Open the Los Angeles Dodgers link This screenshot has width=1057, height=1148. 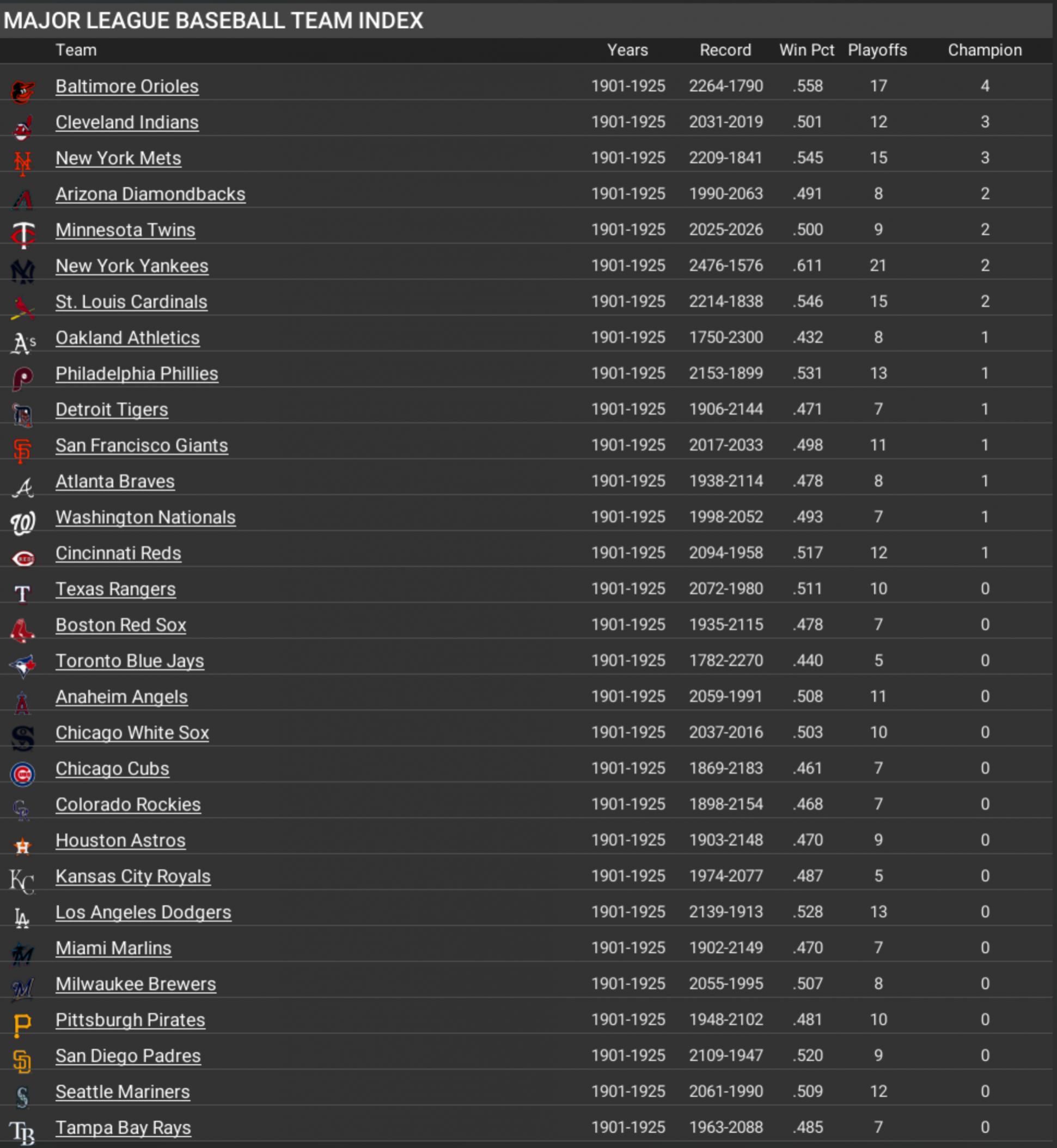143,912
